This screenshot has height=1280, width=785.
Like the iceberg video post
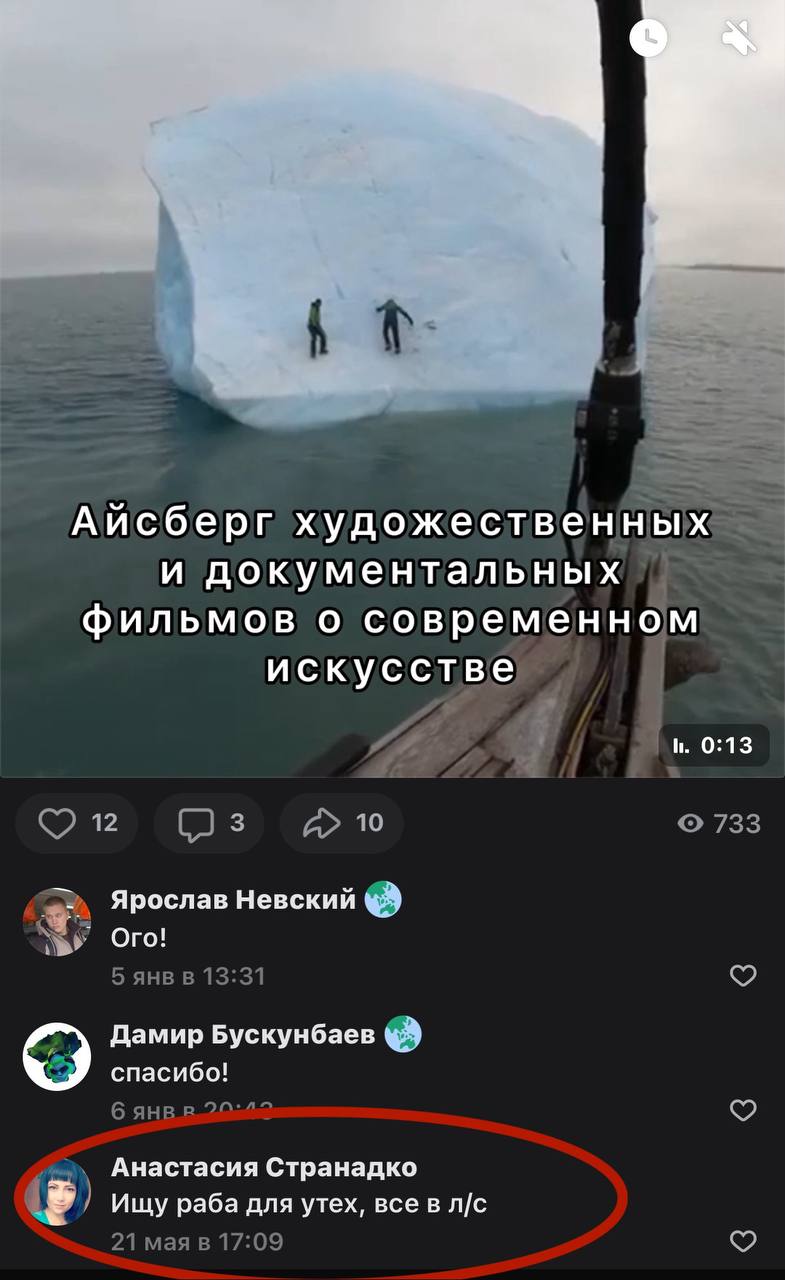[x=78, y=823]
